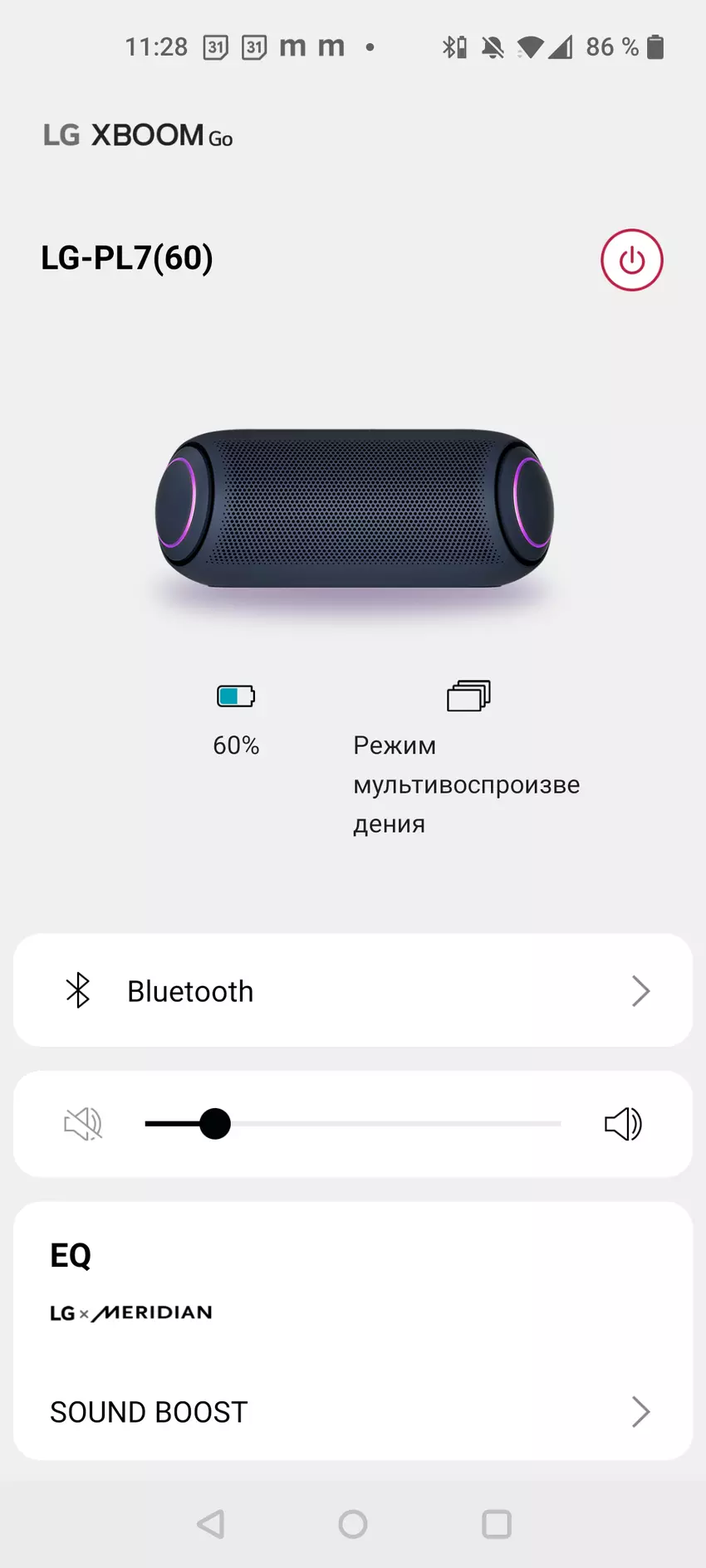Set the volume slider to its midpoint
This screenshot has width=706, height=1568.
(353, 1124)
